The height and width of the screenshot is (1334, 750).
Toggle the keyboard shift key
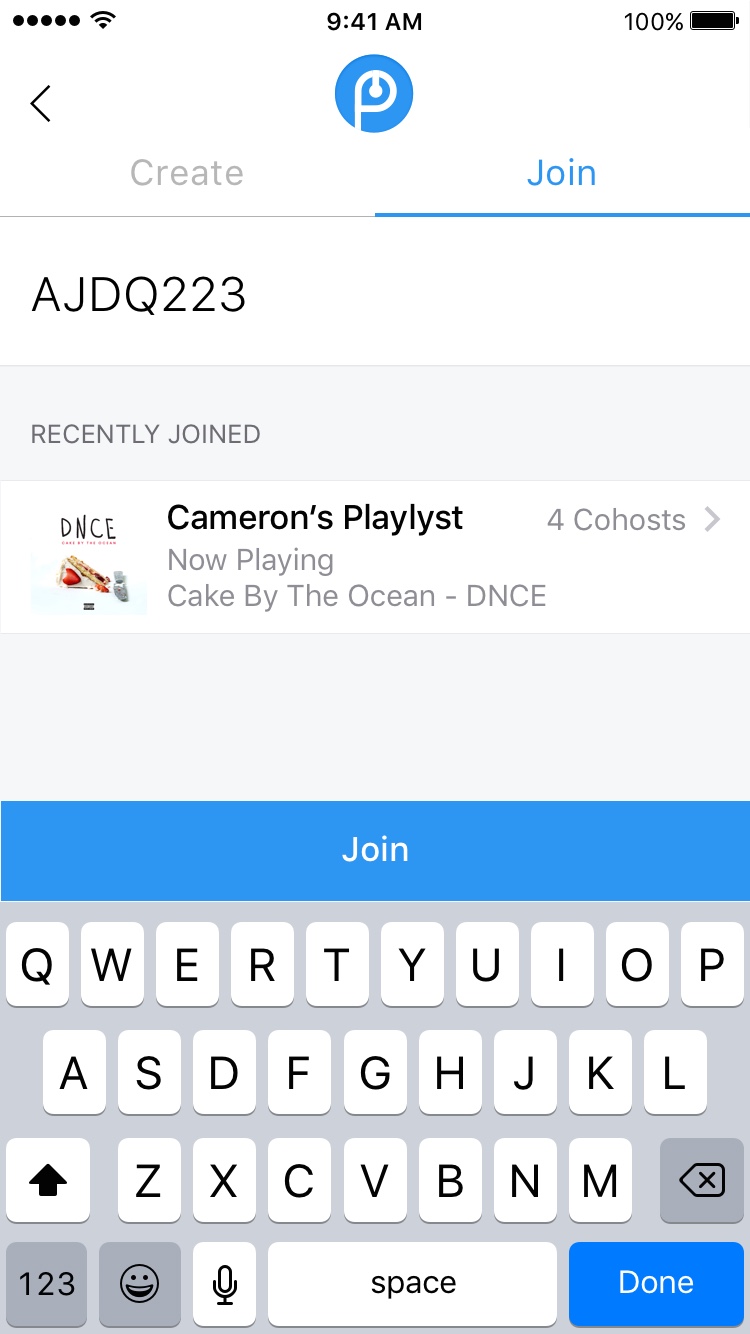pyautogui.click(x=47, y=1182)
